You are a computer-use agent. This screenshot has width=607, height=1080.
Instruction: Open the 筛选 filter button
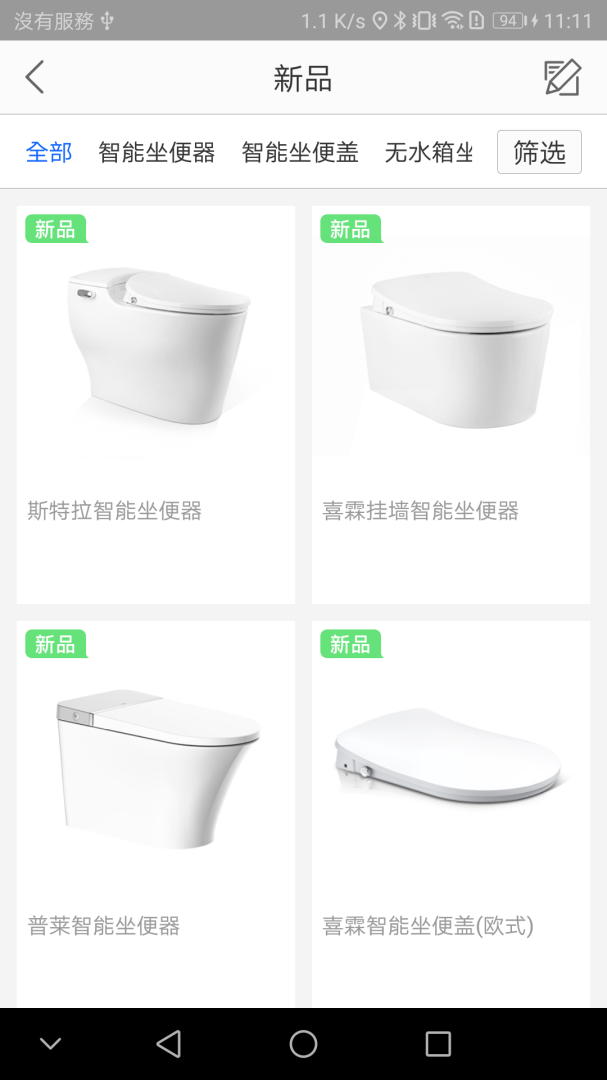coord(539,152)
